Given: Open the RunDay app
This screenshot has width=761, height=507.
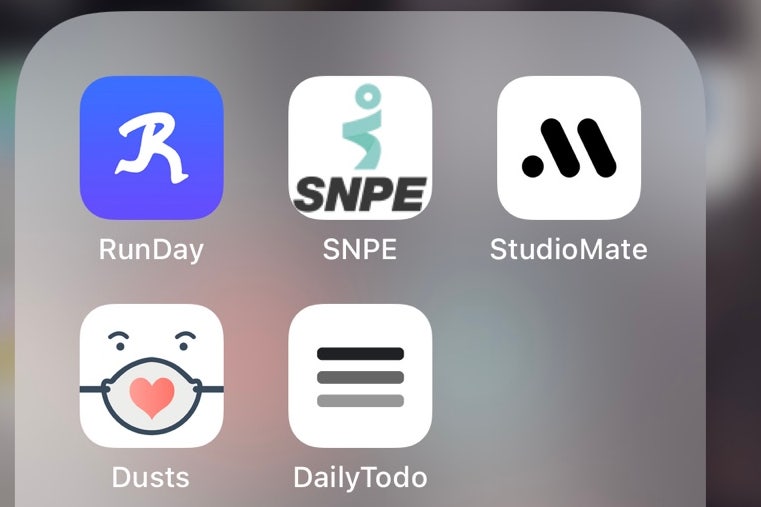Looking at the screenshot, I should pyautogui.click(x=151, y=148).
